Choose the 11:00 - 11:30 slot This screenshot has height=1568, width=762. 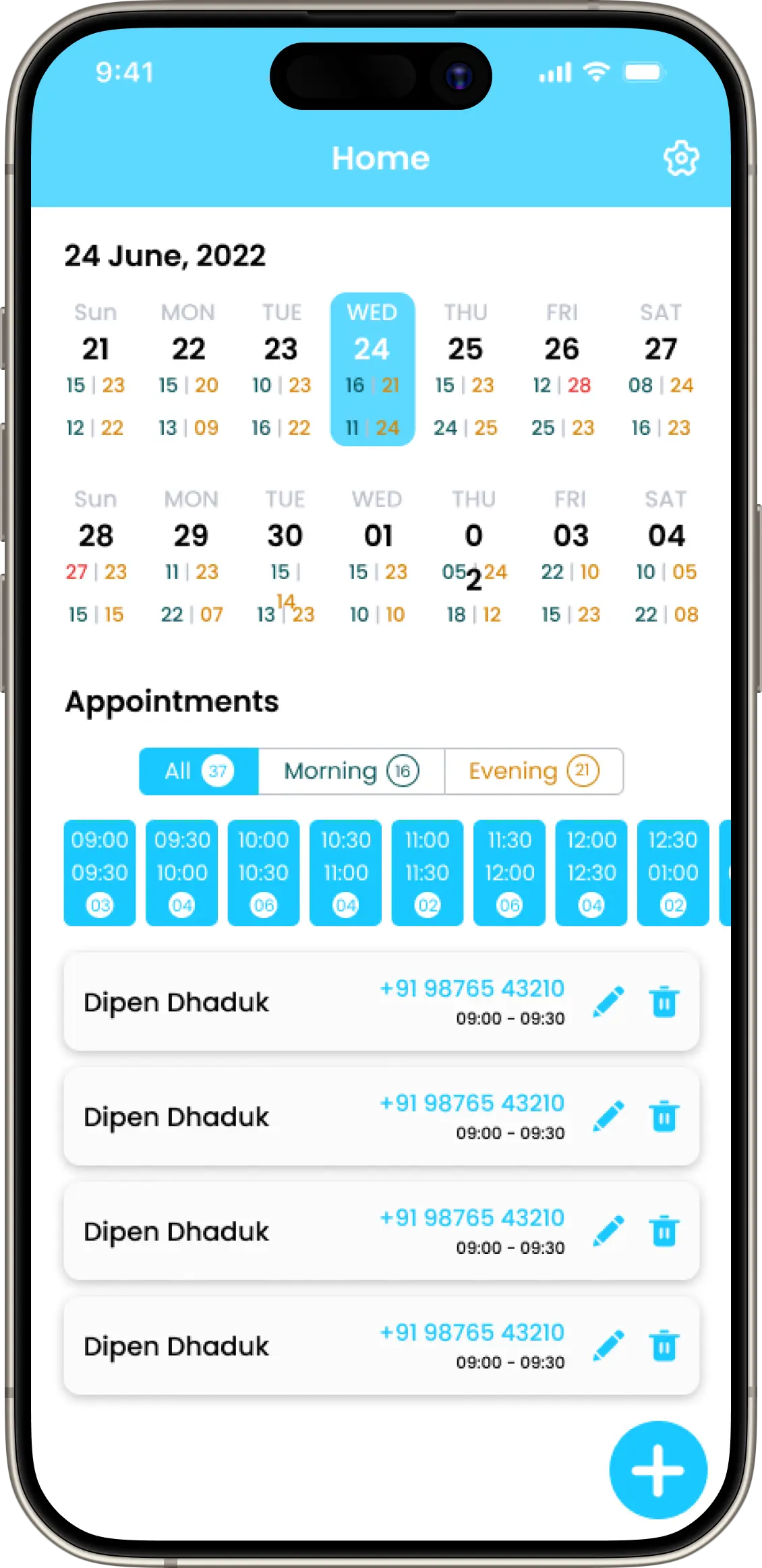tap(428, 872)
